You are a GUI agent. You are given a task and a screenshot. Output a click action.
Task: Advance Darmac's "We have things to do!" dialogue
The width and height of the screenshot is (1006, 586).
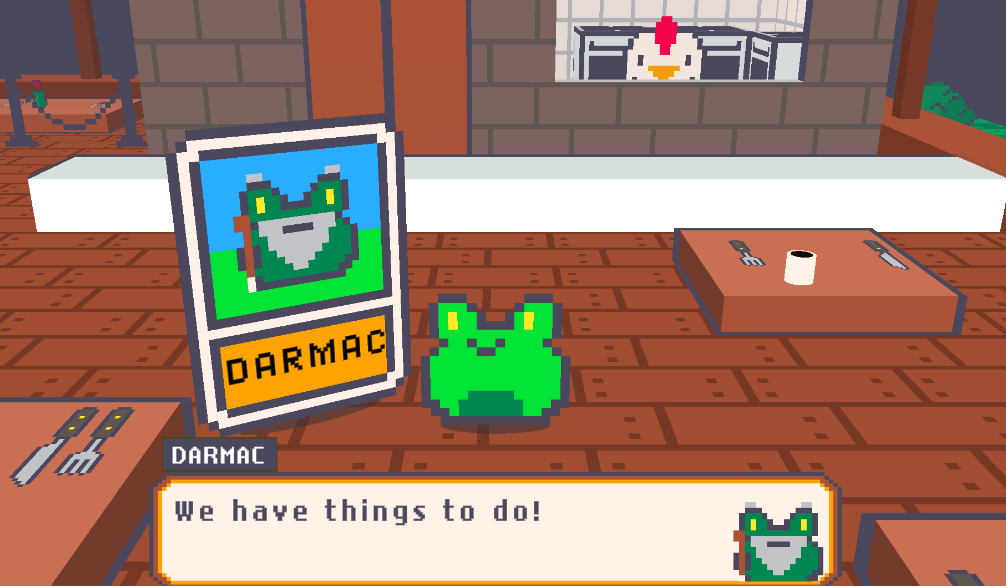click(x=495, y=531)
